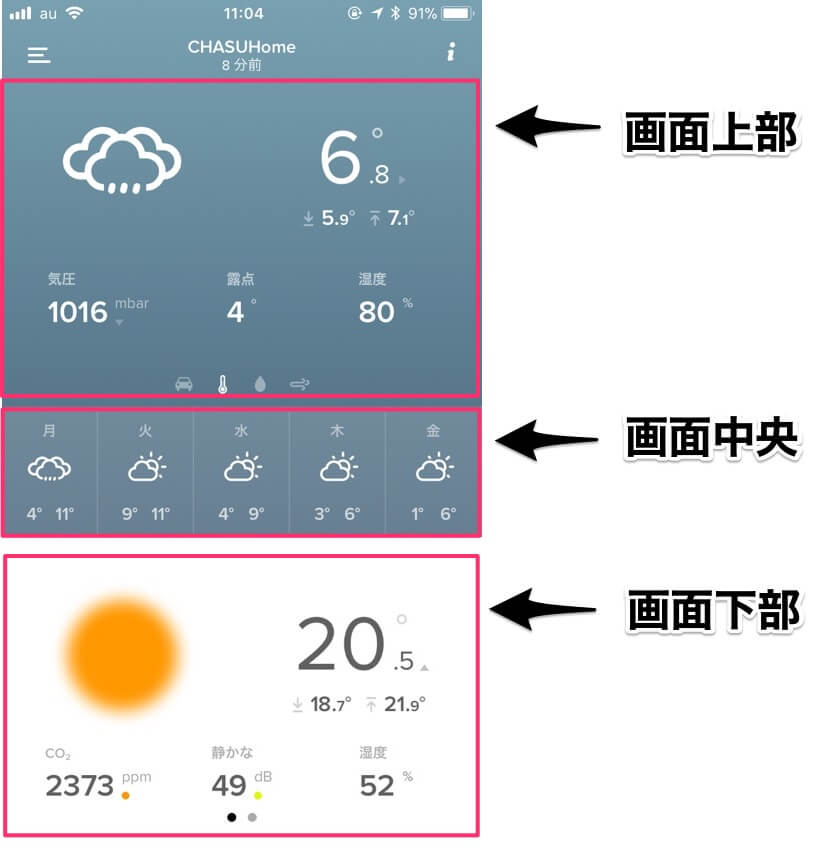Open the forecast for 月
The width and height of the screenshot is (821, 854).
(50, 472)
